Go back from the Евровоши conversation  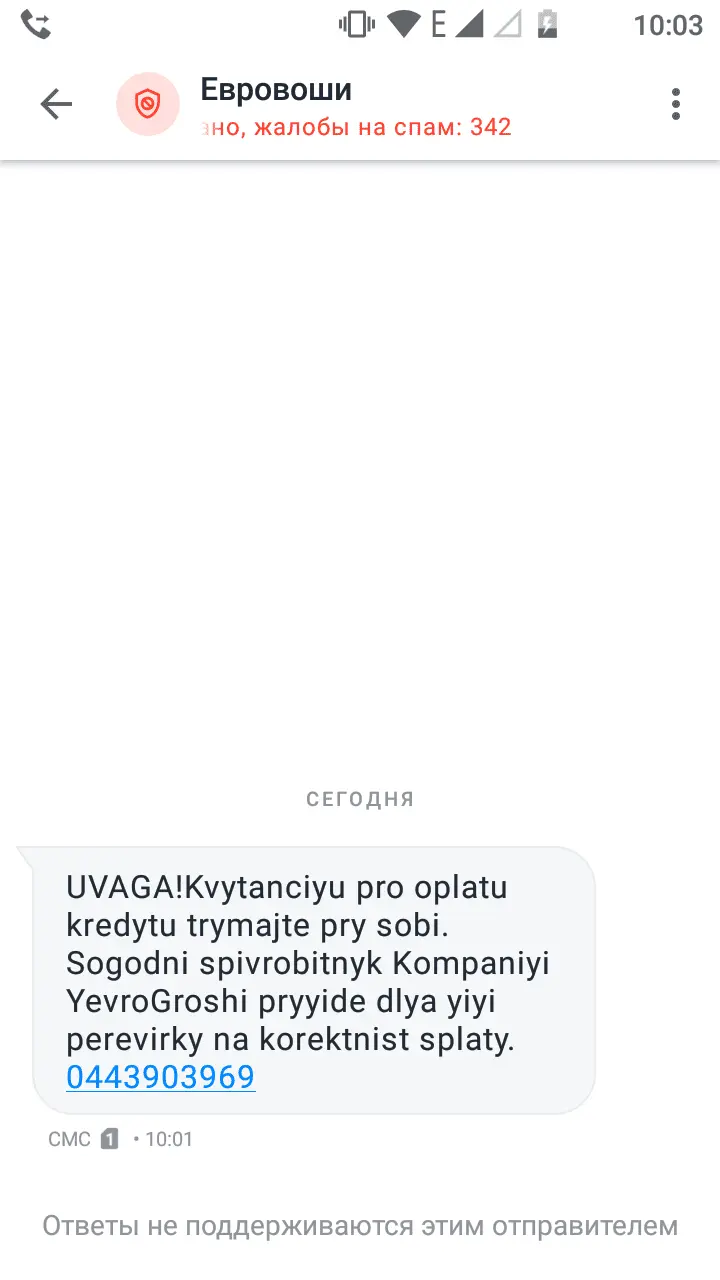(x=56, y=104)
